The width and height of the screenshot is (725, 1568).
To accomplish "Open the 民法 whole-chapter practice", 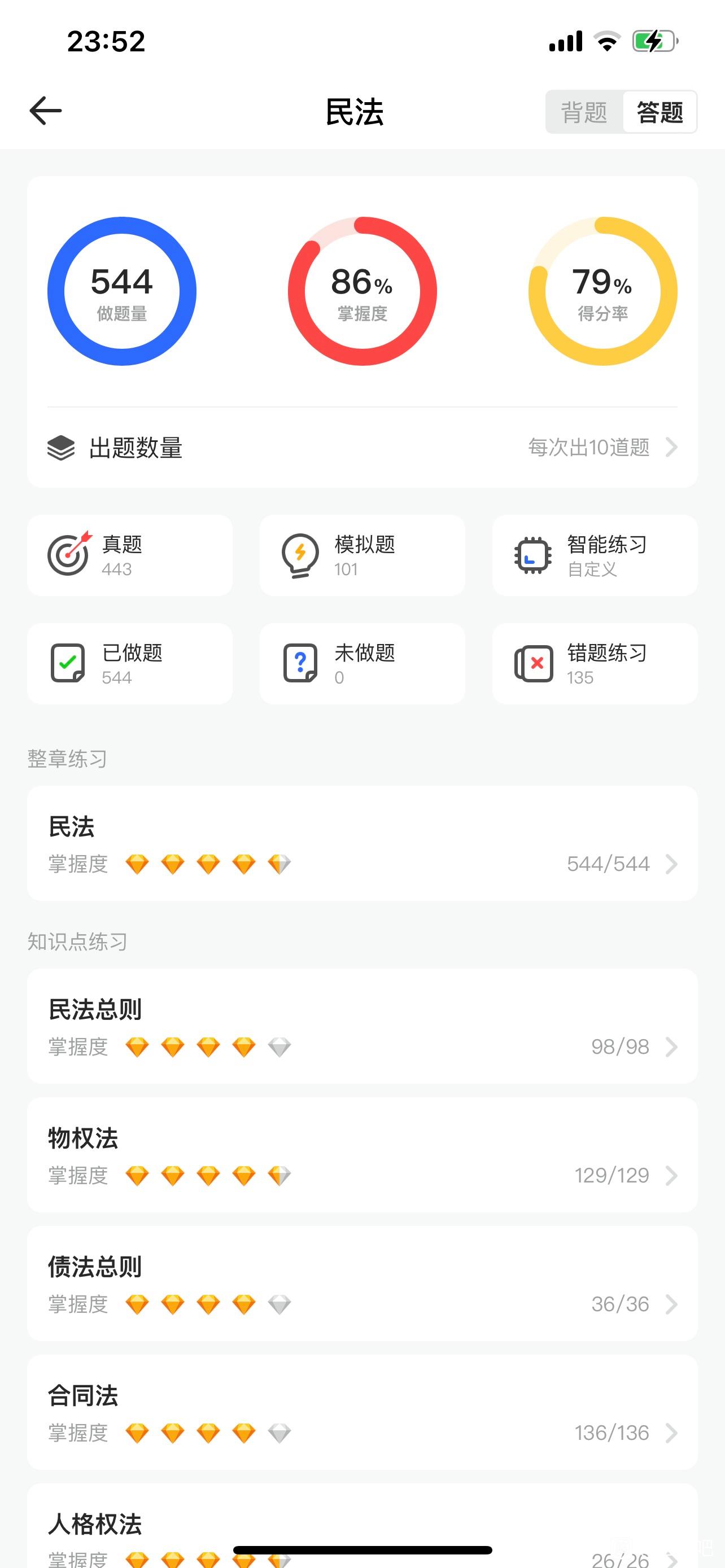I will pos(362,843).
